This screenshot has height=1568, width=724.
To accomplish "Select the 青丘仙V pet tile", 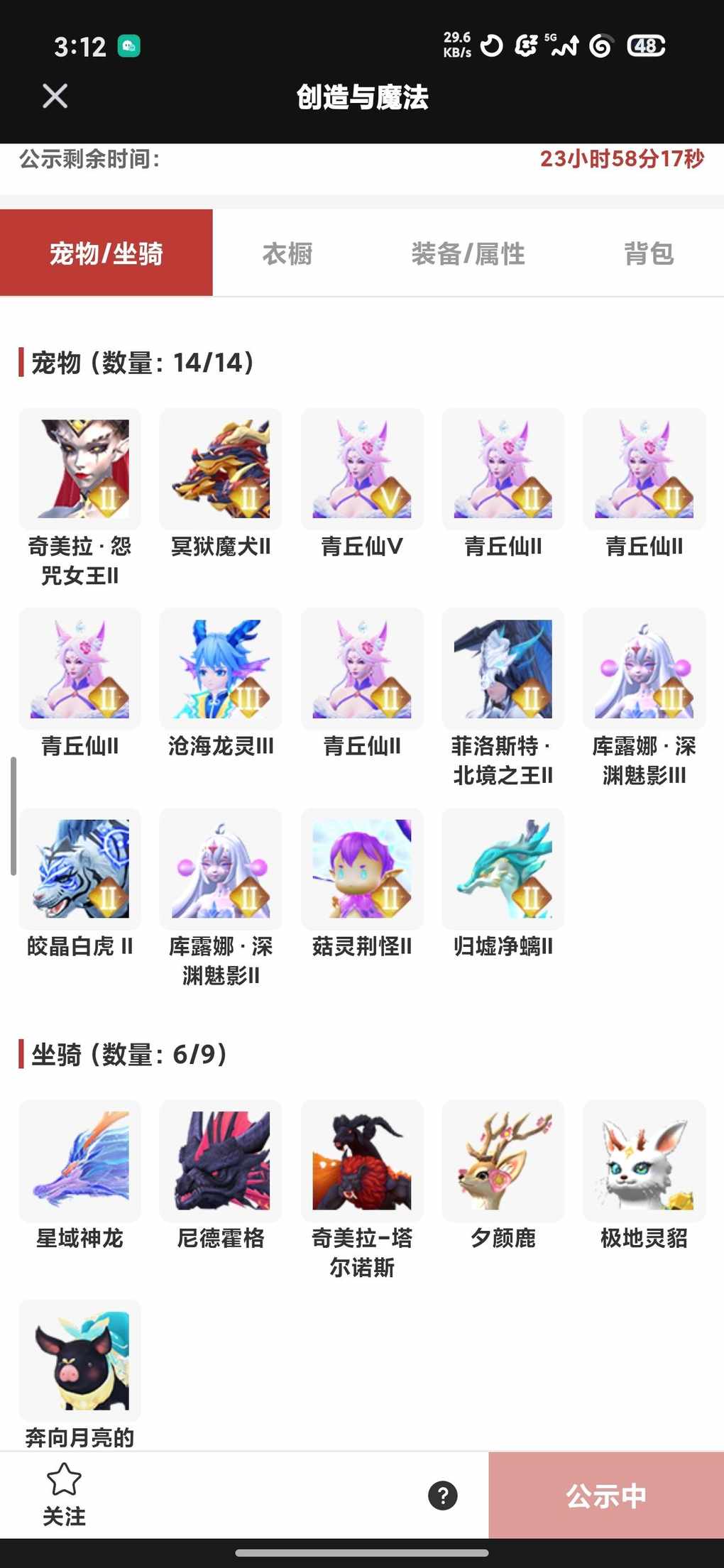I will click(362, 469).
